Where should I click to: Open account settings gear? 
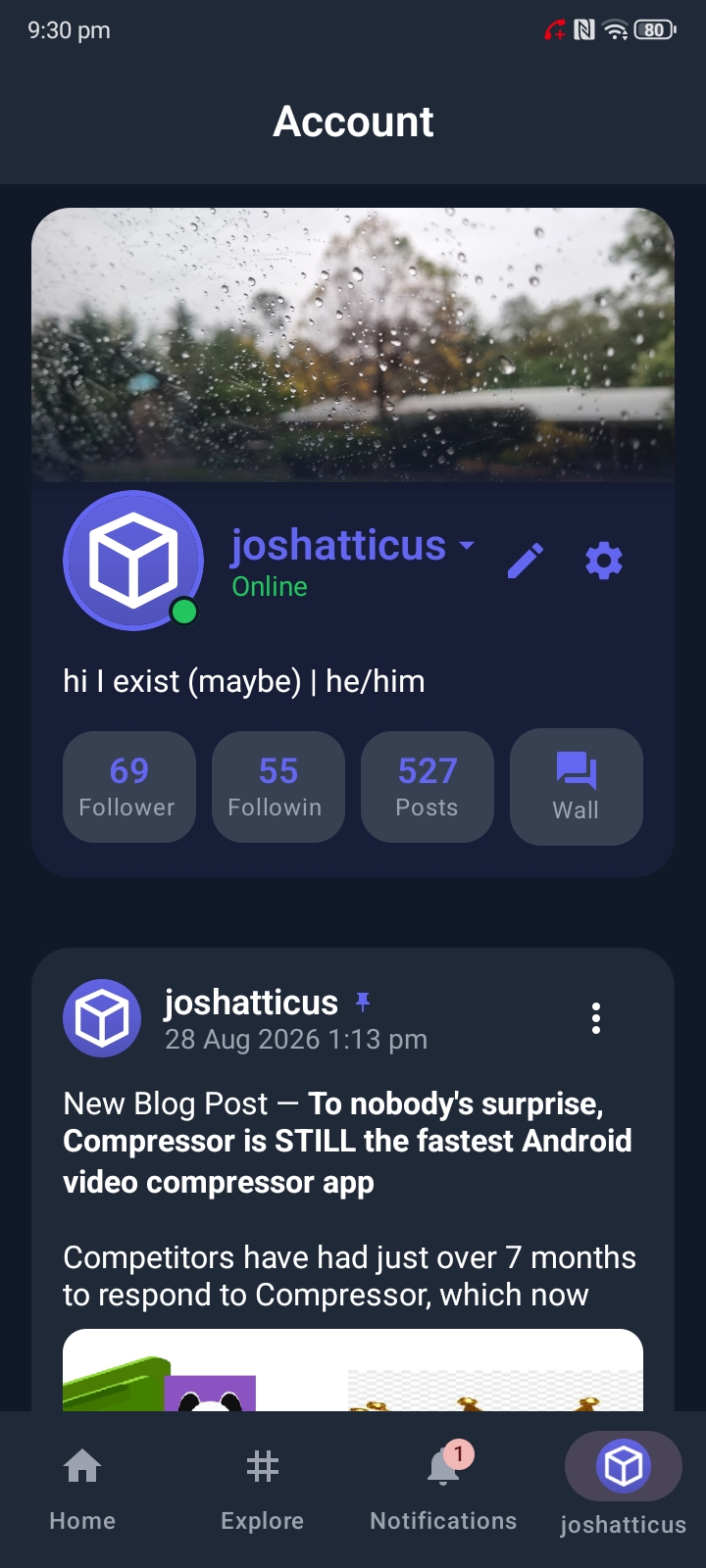coord(604,561)
